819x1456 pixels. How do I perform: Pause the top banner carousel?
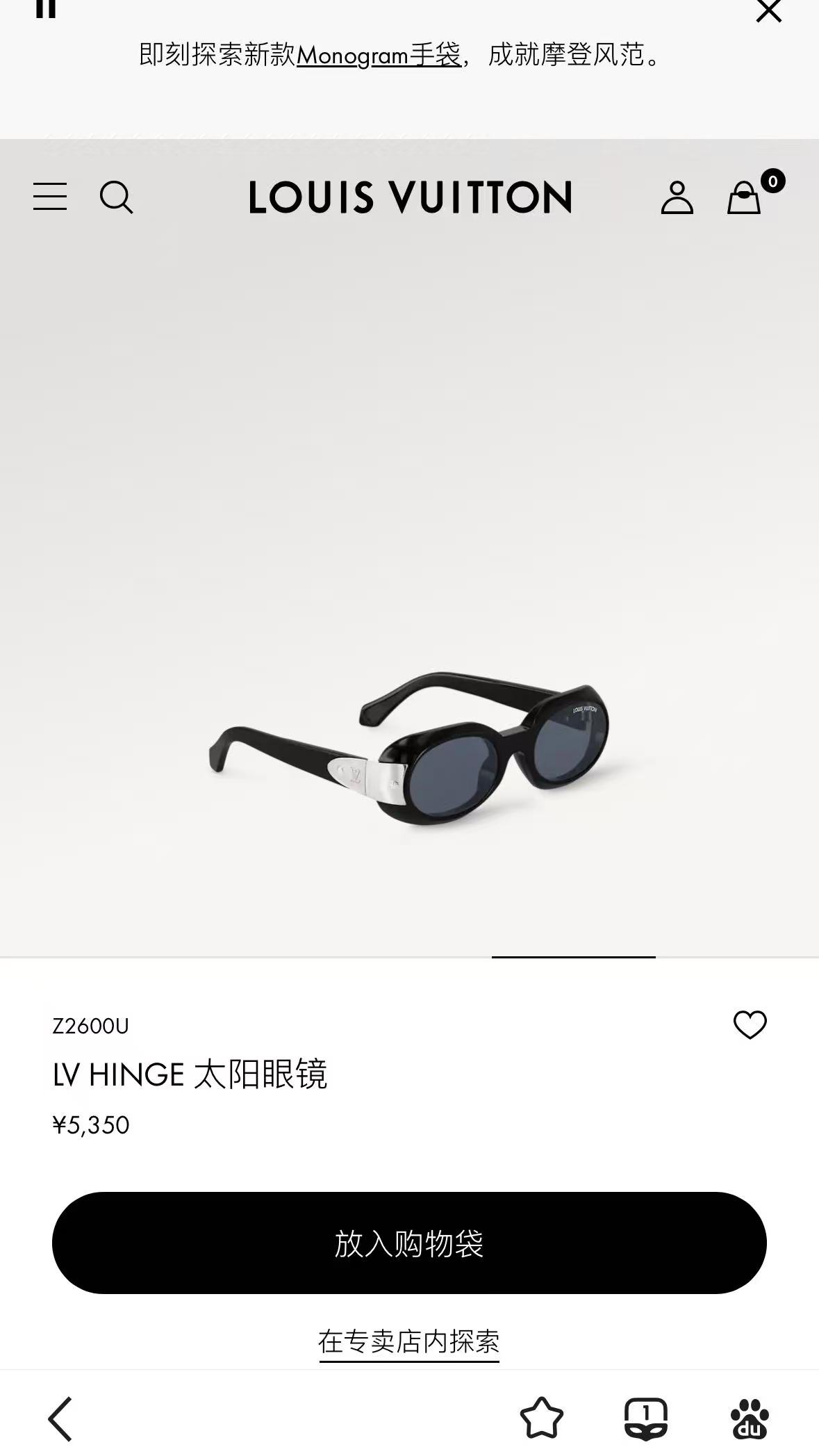click(46, 8)
